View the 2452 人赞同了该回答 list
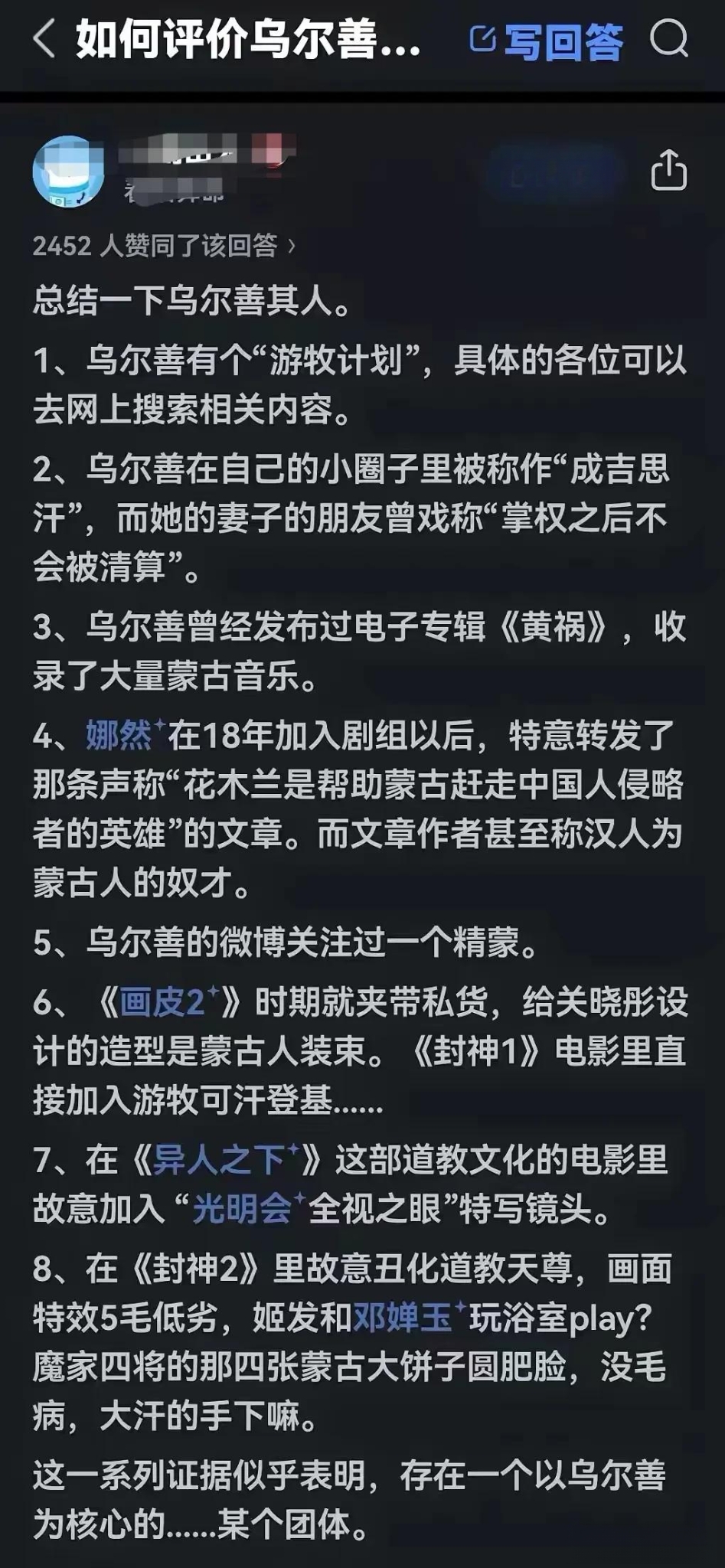The height and width of the screenshot is (1568, 725). (x=163, y=245)
